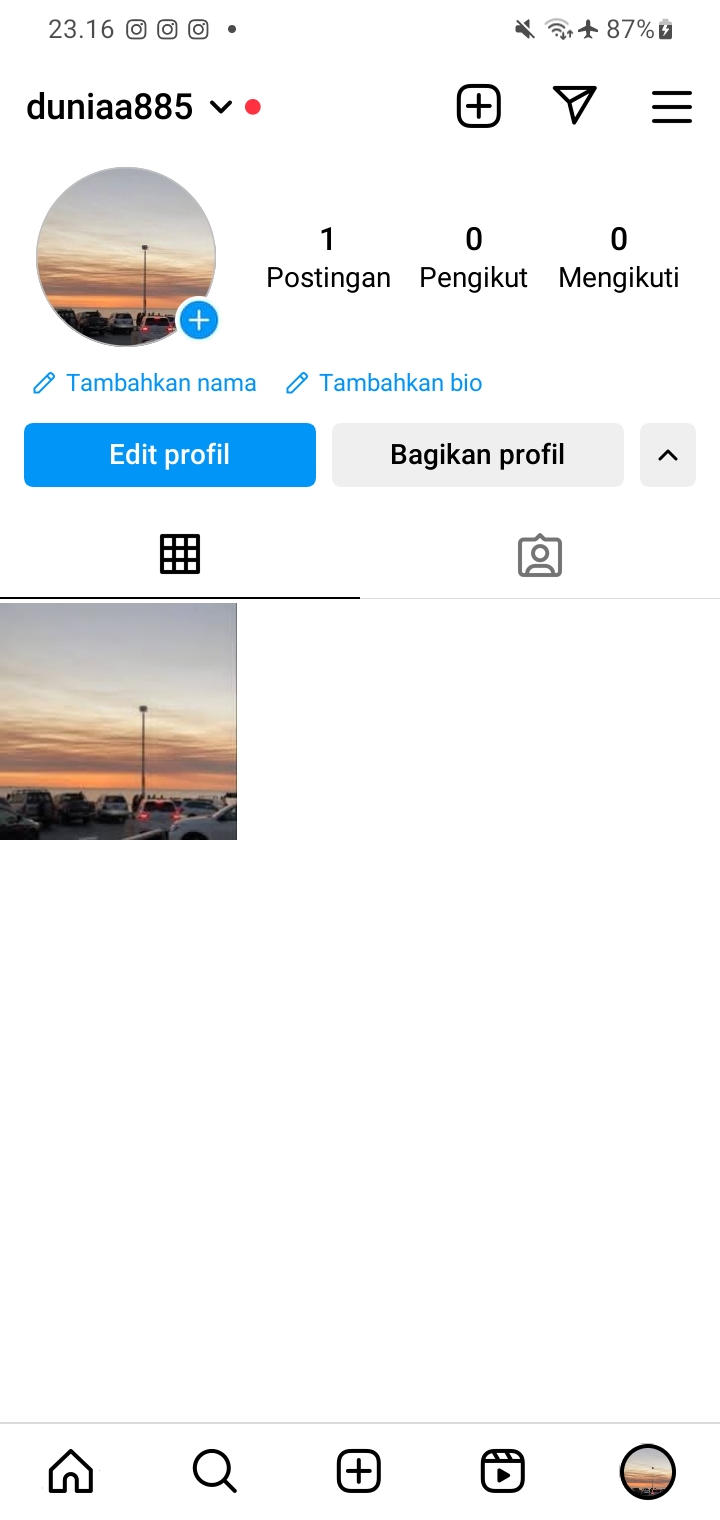Open the create new post plus icon in header

pos(478,106)
